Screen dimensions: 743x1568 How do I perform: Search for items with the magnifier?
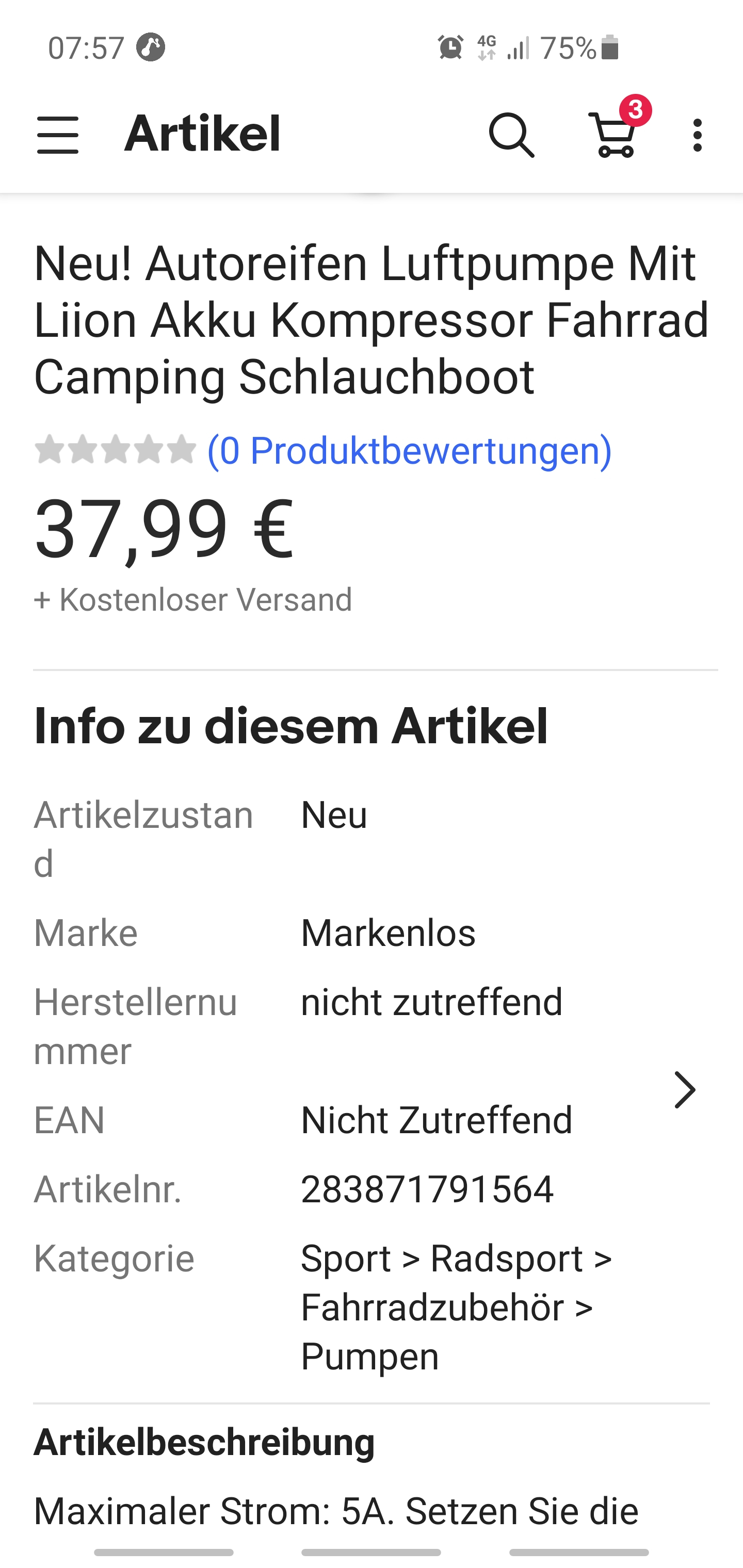pos(511,135)
